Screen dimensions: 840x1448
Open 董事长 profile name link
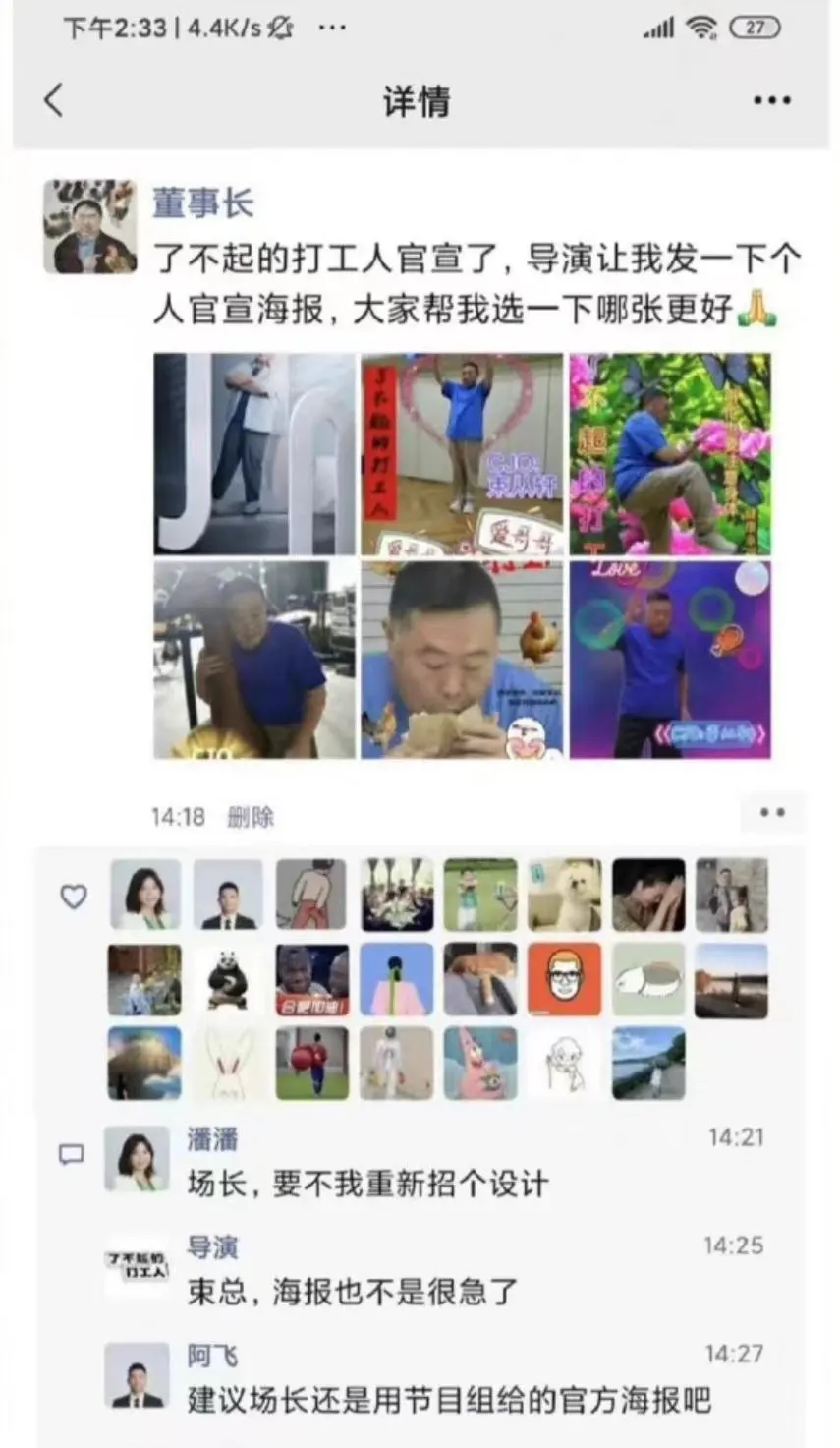(x=202, y=203)
